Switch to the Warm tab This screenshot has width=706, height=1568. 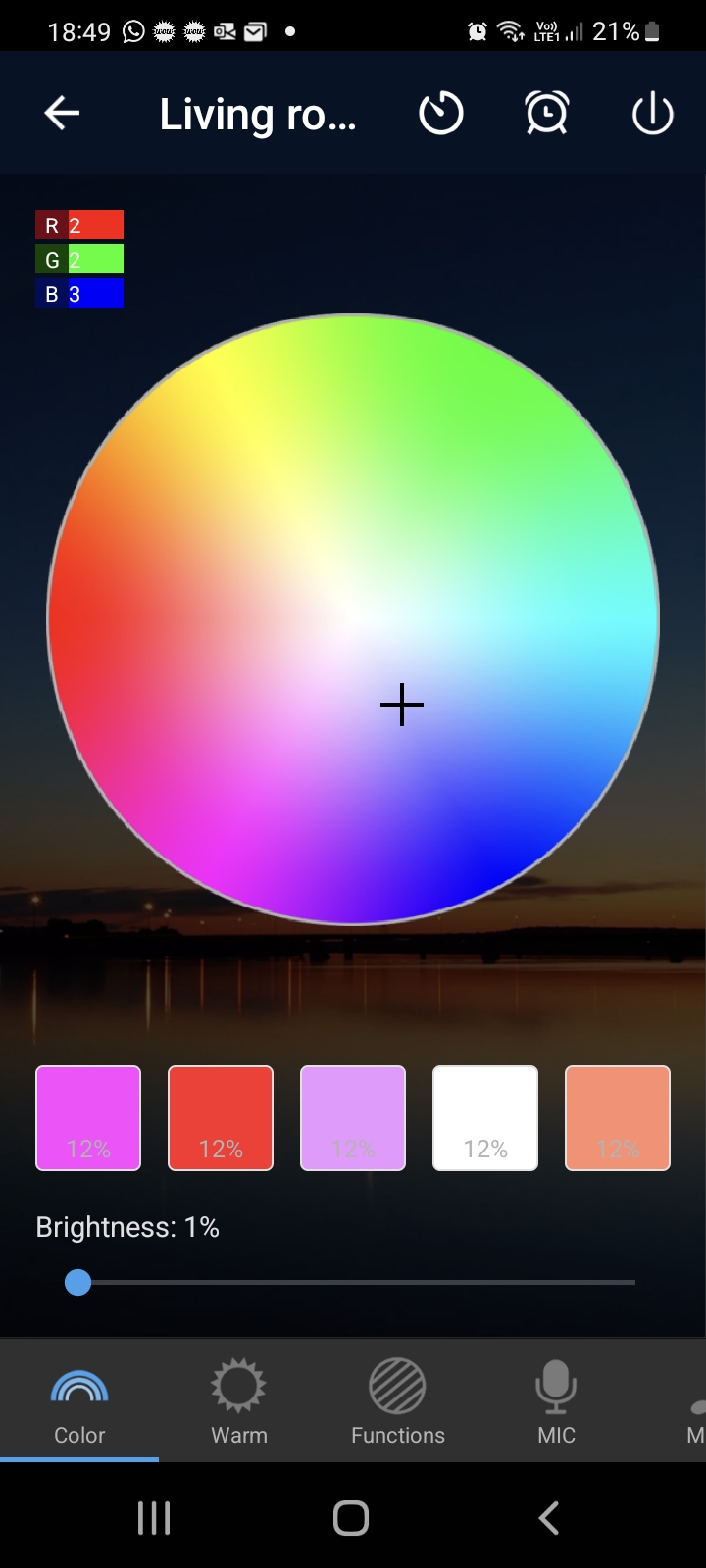pos(238,1403)
